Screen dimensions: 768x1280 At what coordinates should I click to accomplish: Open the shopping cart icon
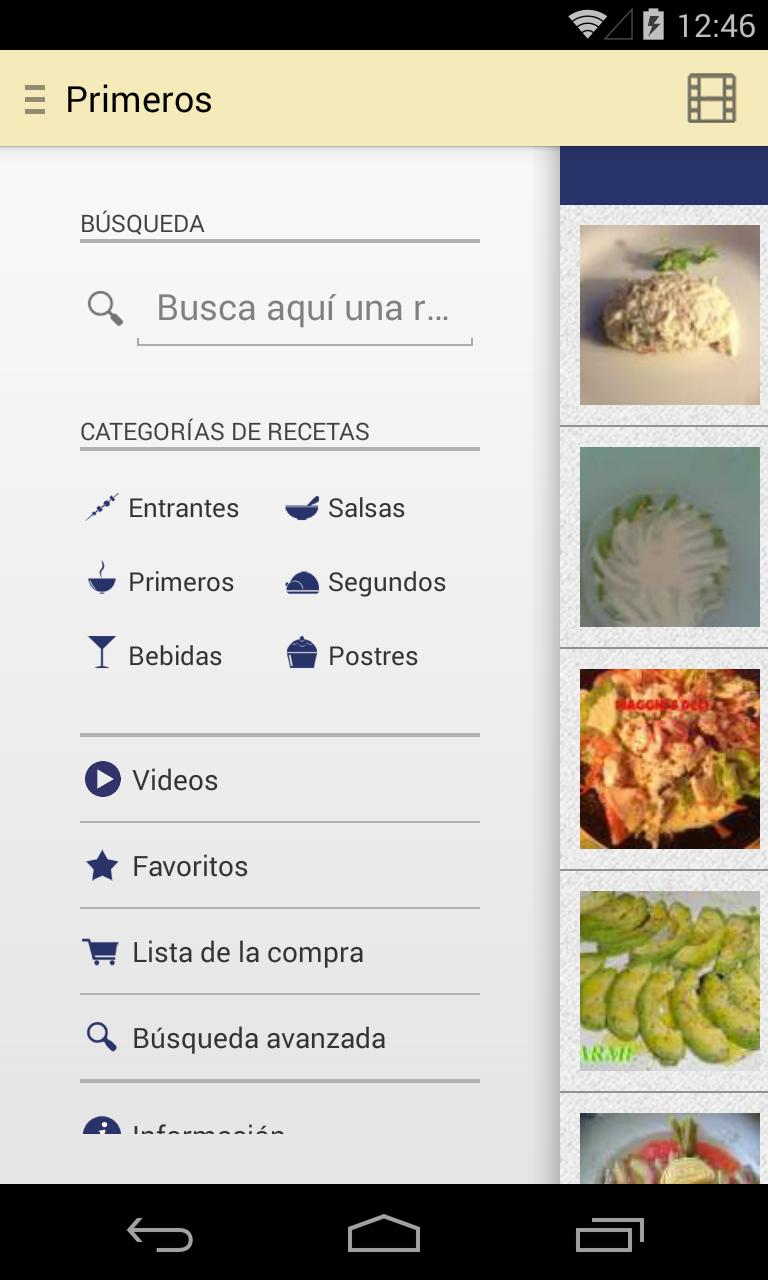(x=101, y=951)
